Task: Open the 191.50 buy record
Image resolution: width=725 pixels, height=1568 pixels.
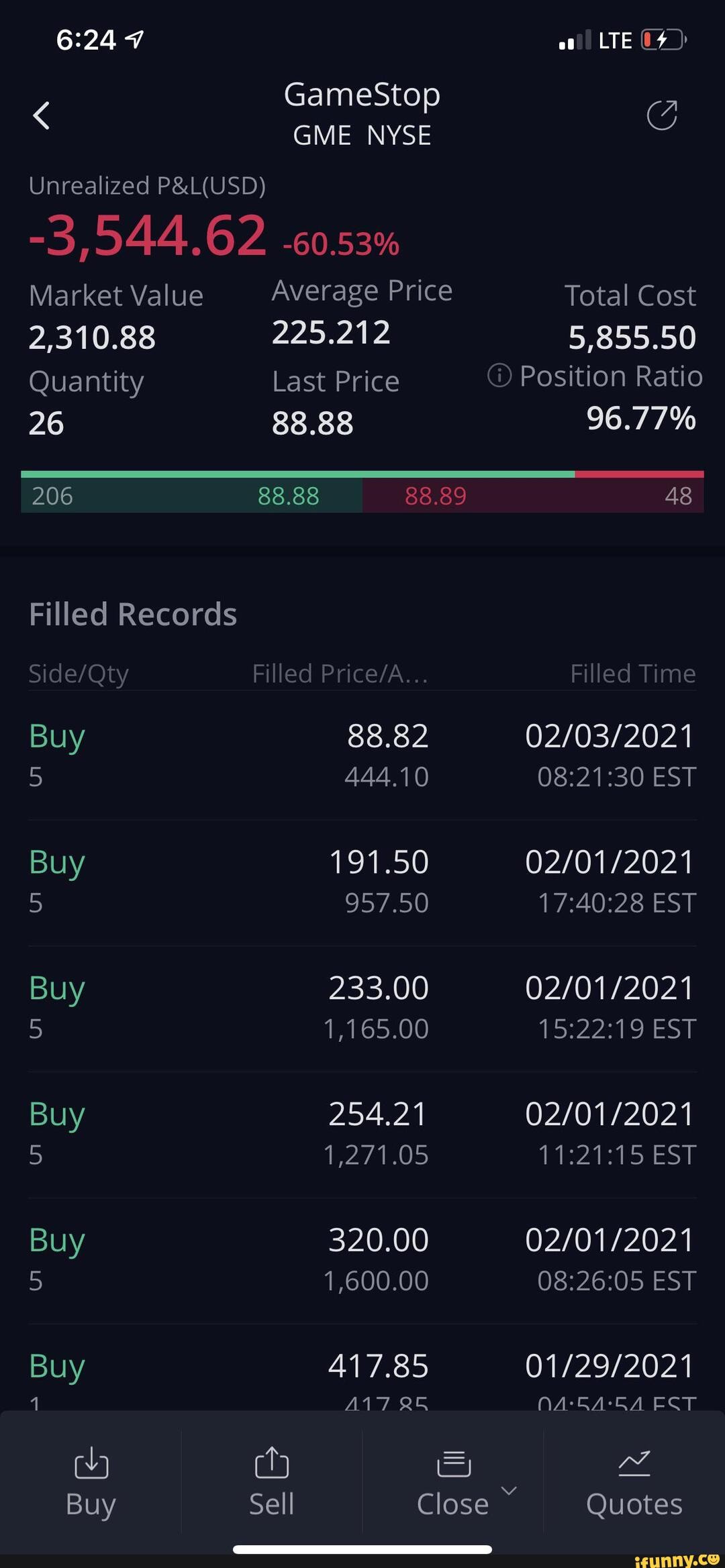Action: click(x=362, y=882)
